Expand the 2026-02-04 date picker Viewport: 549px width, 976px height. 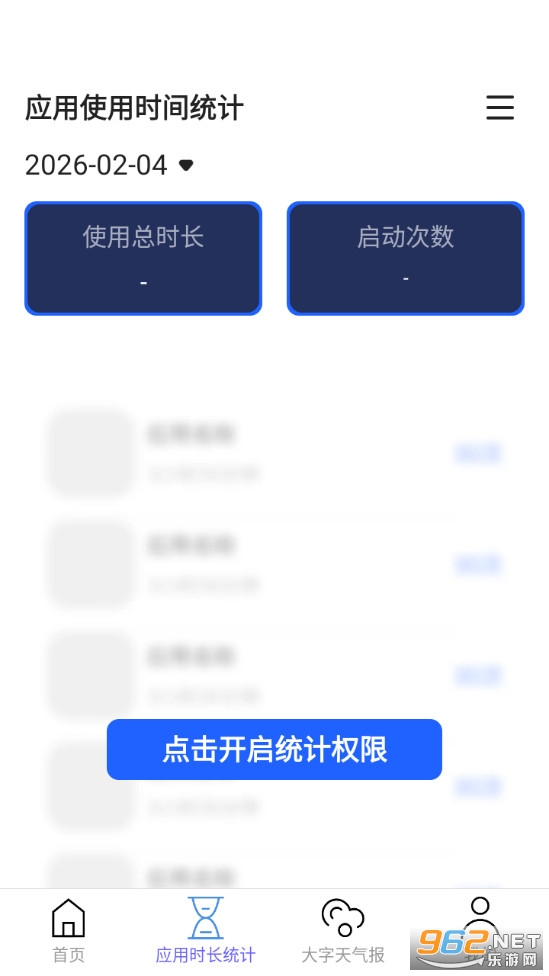pyautogui.click(x=110, y=165)
